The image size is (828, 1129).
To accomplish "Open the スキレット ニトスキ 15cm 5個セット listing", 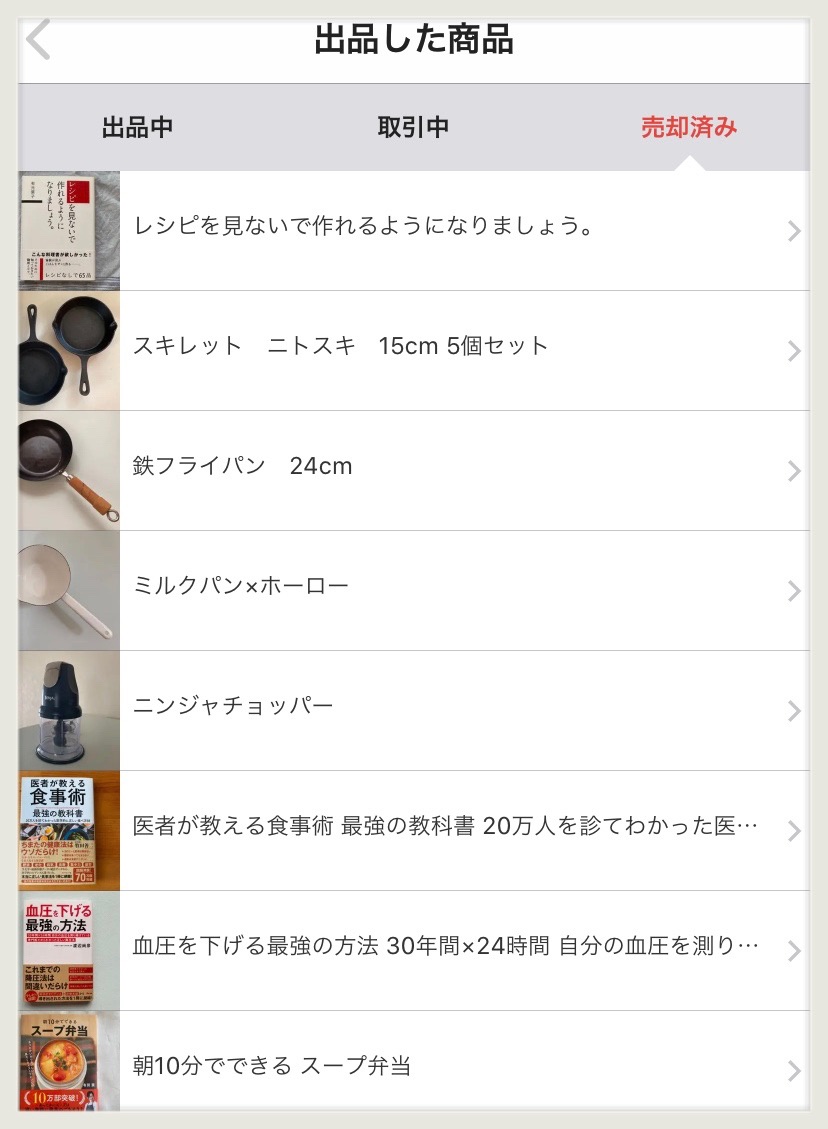I will coord(414,351).
